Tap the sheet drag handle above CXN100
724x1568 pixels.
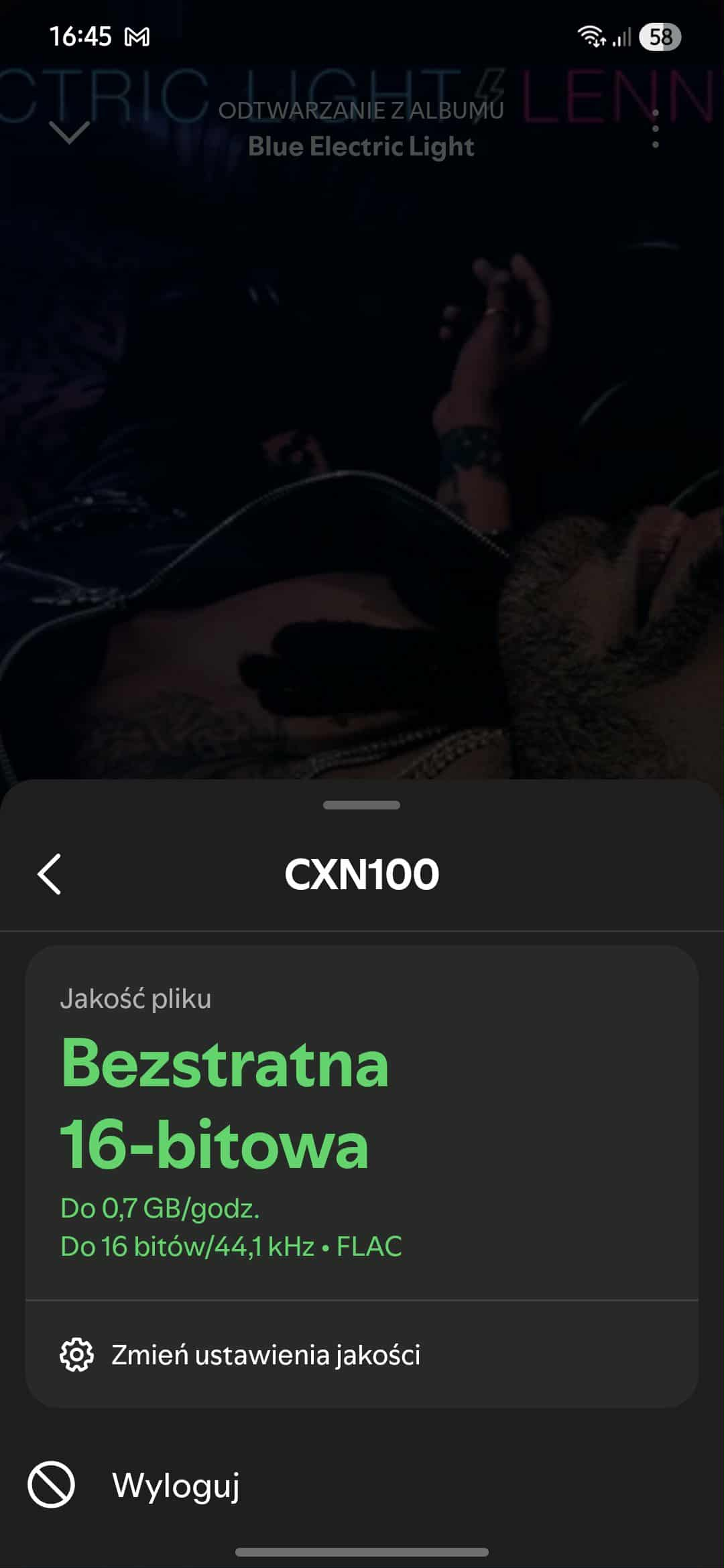click(361, 805)
